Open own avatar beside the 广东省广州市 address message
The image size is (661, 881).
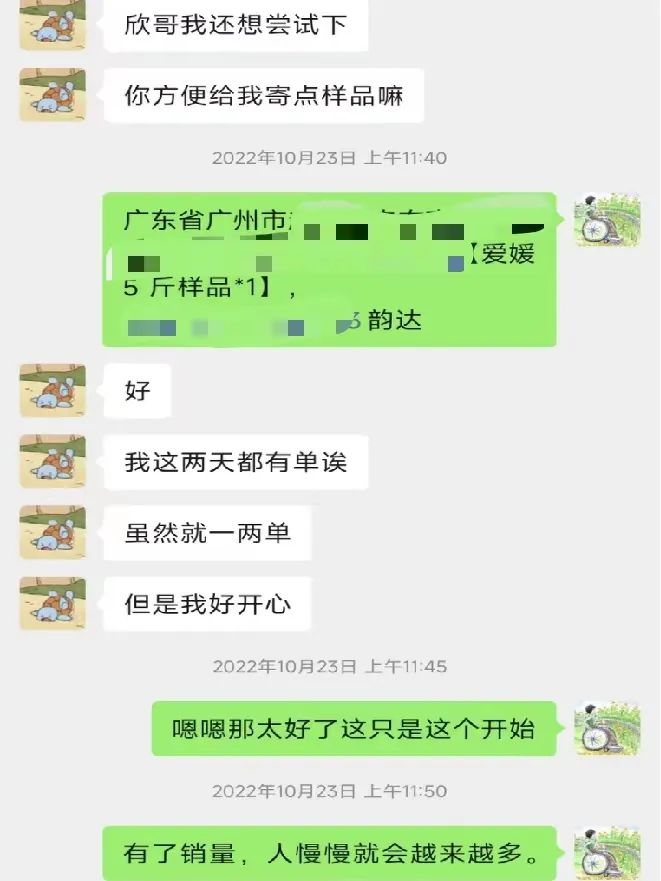(x=607, y=220)
